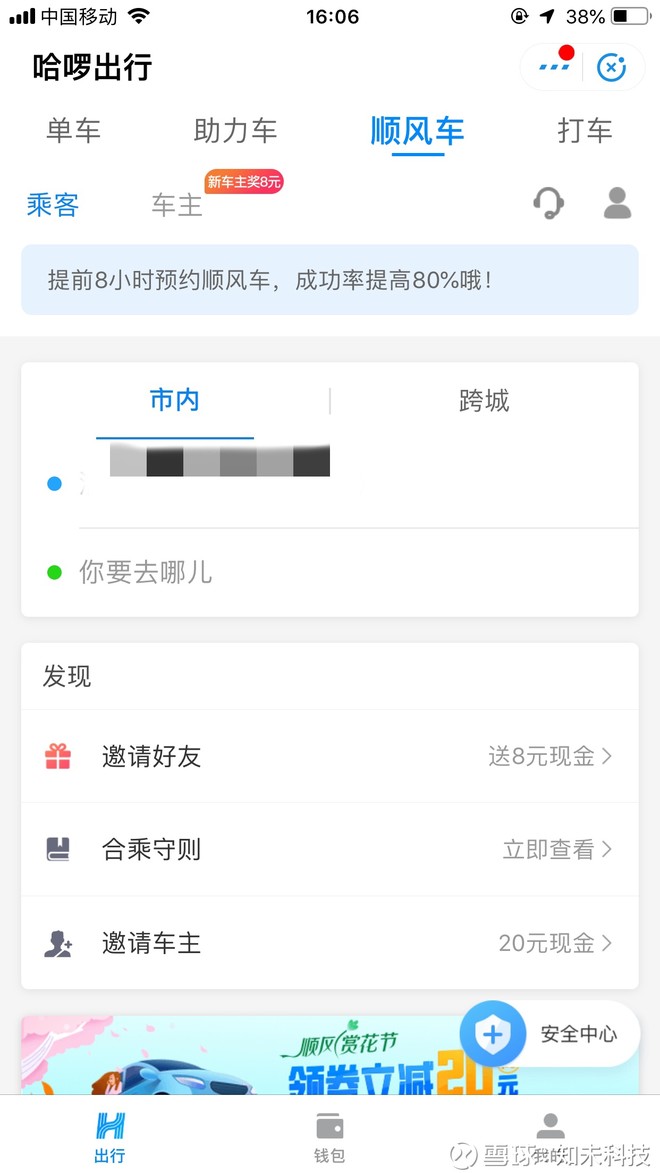
Task: Switch to 跨城 rides
Action: (483, 401)
